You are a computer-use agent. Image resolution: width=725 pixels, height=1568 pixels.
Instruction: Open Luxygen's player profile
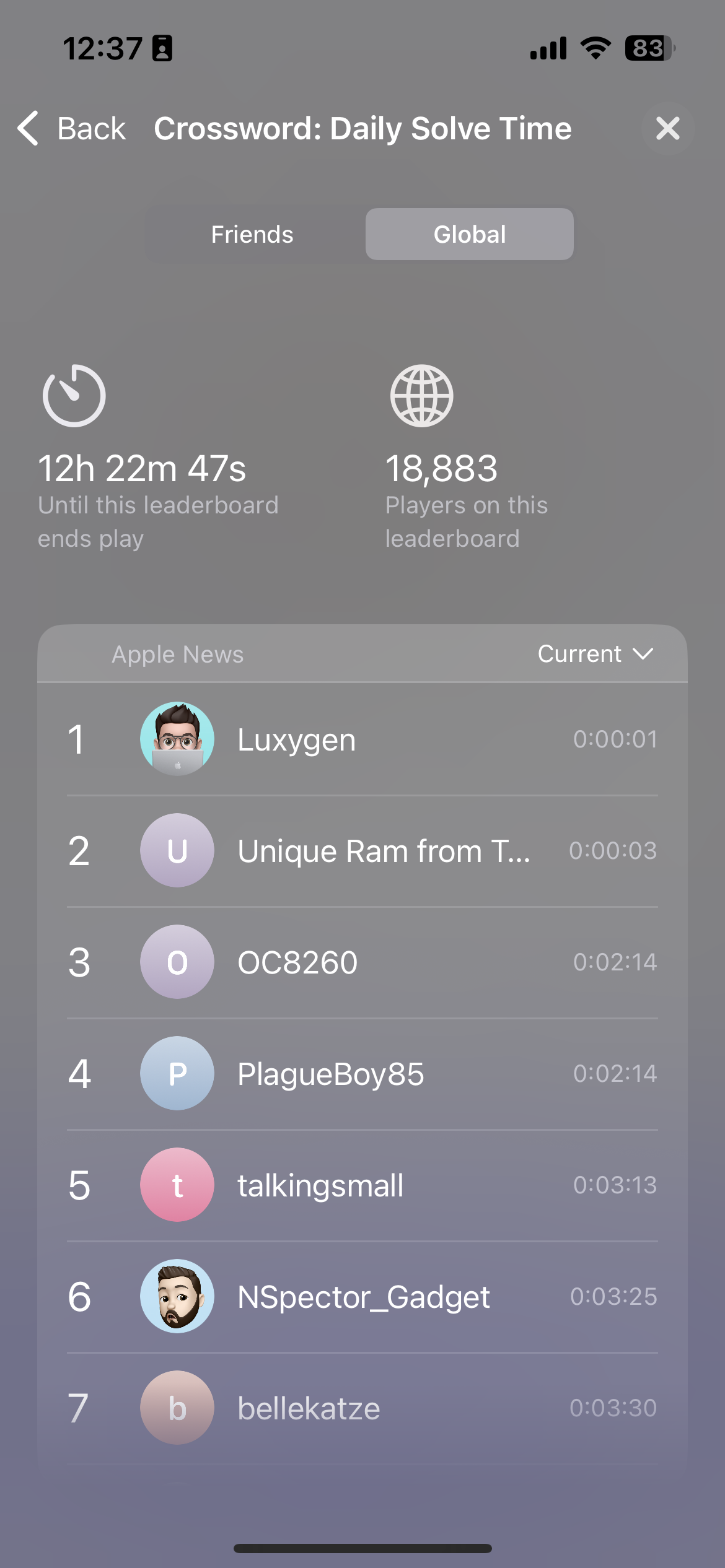coord(362,739)
